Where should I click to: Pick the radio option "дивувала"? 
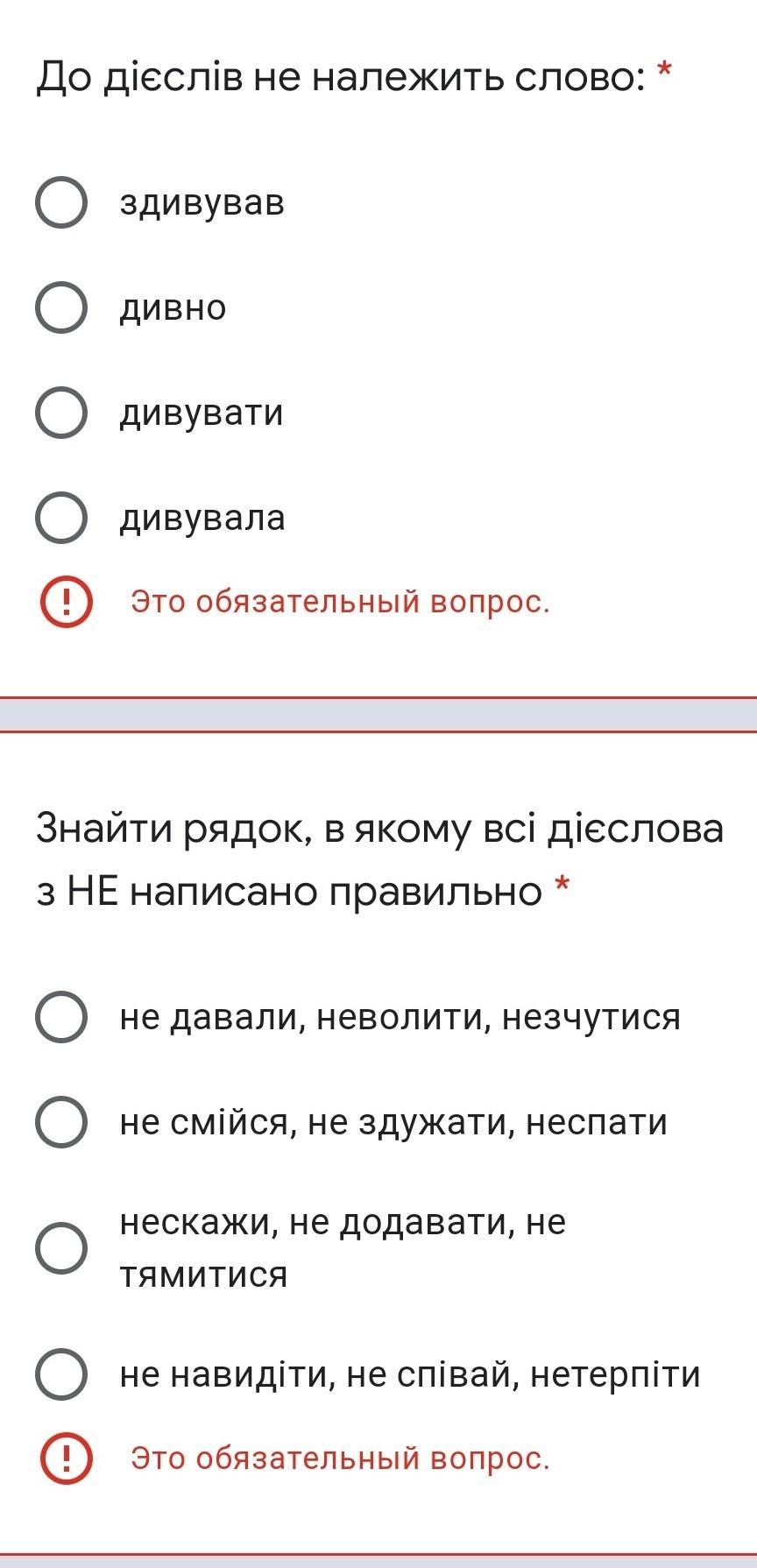61,517
